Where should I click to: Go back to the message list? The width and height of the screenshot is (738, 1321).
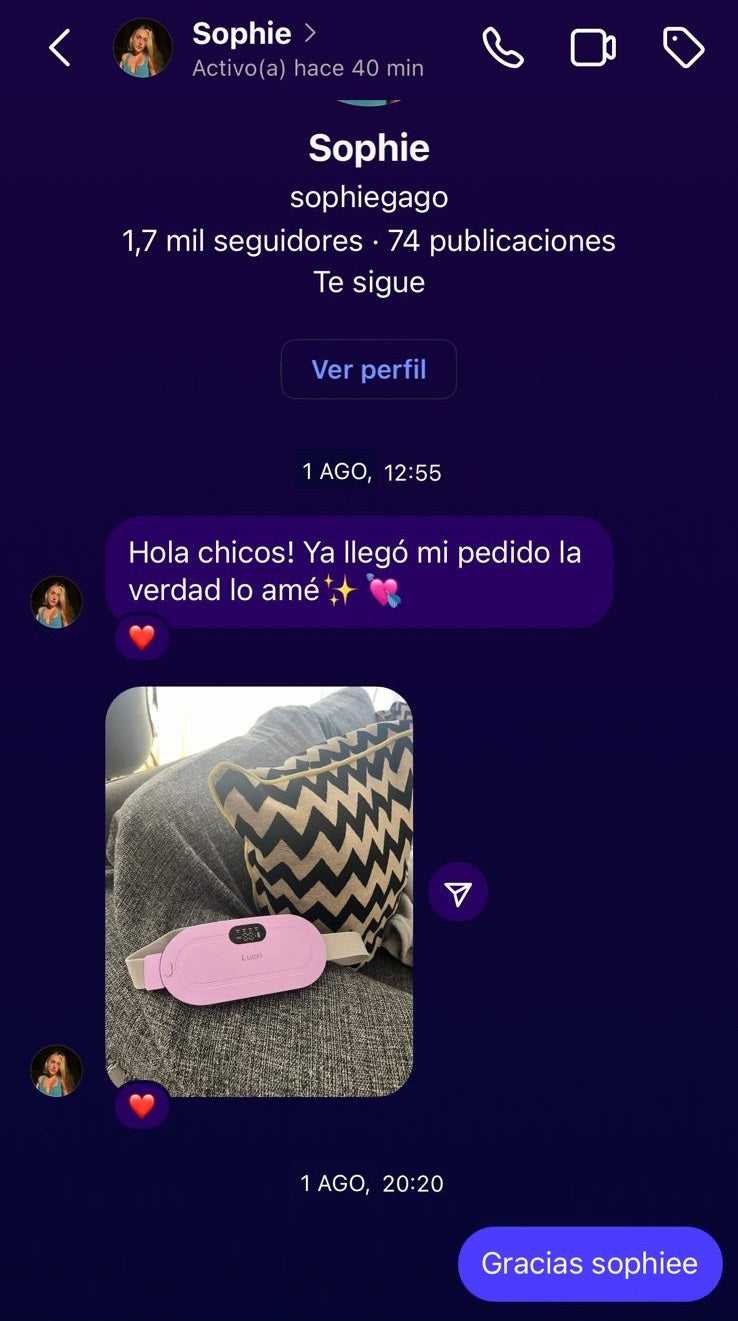click(60, 48)
